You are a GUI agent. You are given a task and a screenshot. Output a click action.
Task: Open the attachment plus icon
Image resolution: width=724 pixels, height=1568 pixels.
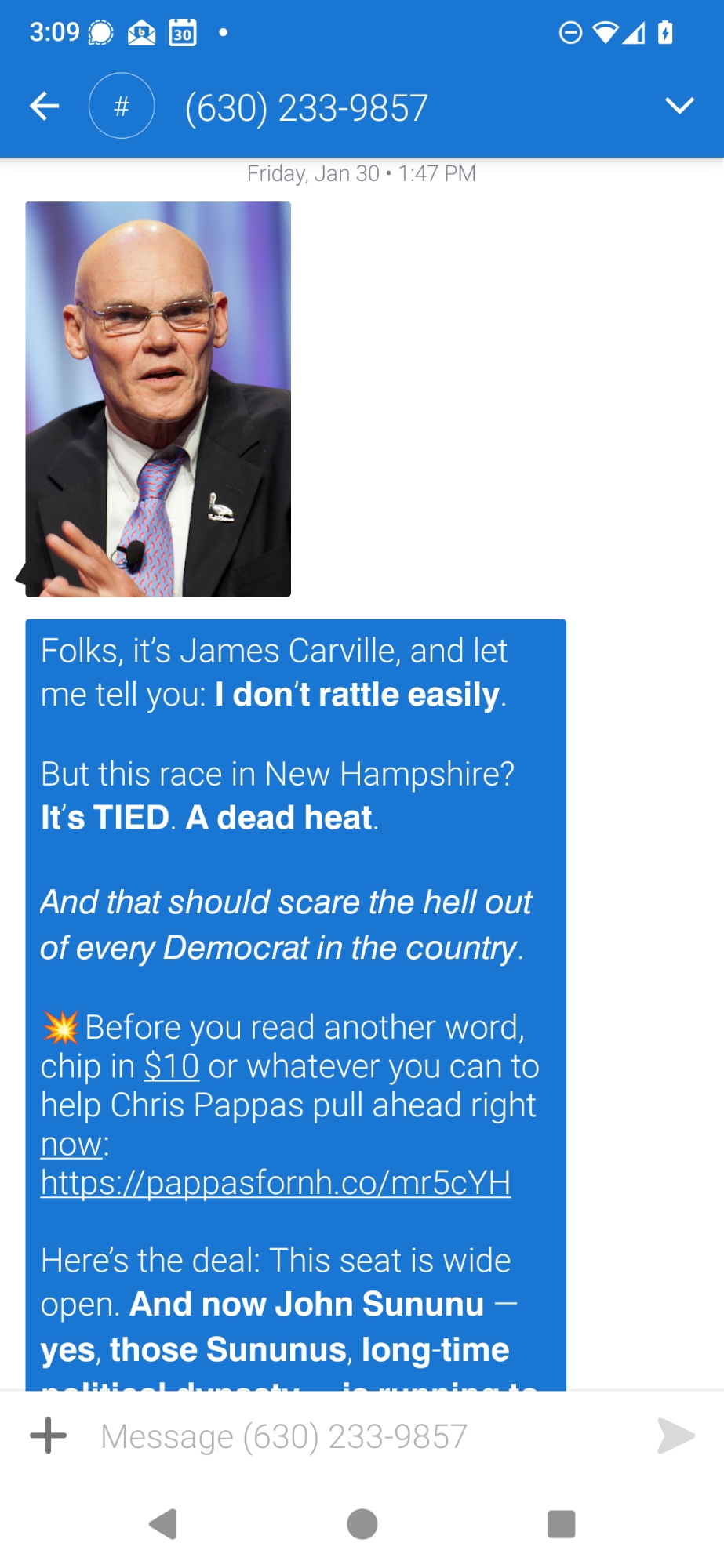click(x=49, y=1436)
